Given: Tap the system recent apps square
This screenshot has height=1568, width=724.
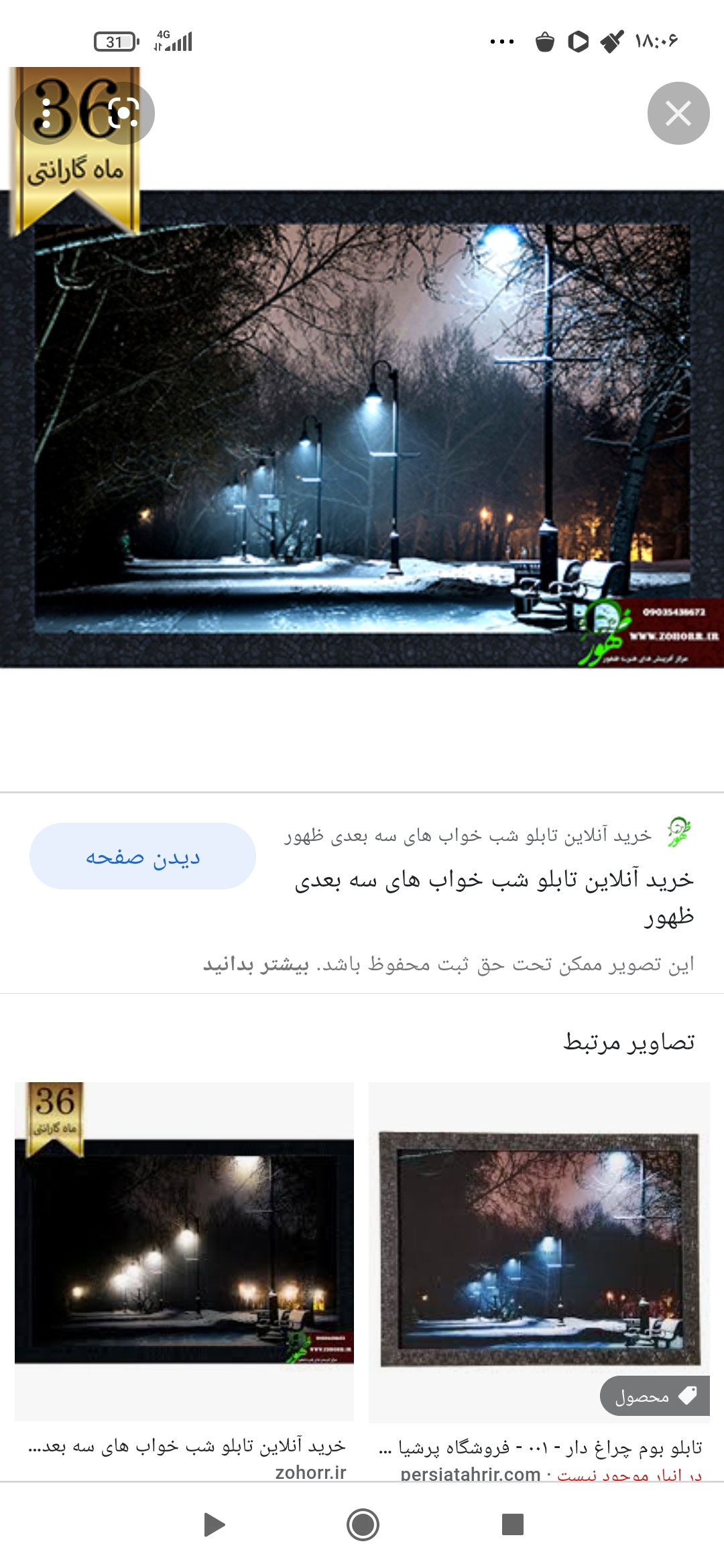Looking at the screenshot, I should pyautogui.click(x=512, y=1524).
